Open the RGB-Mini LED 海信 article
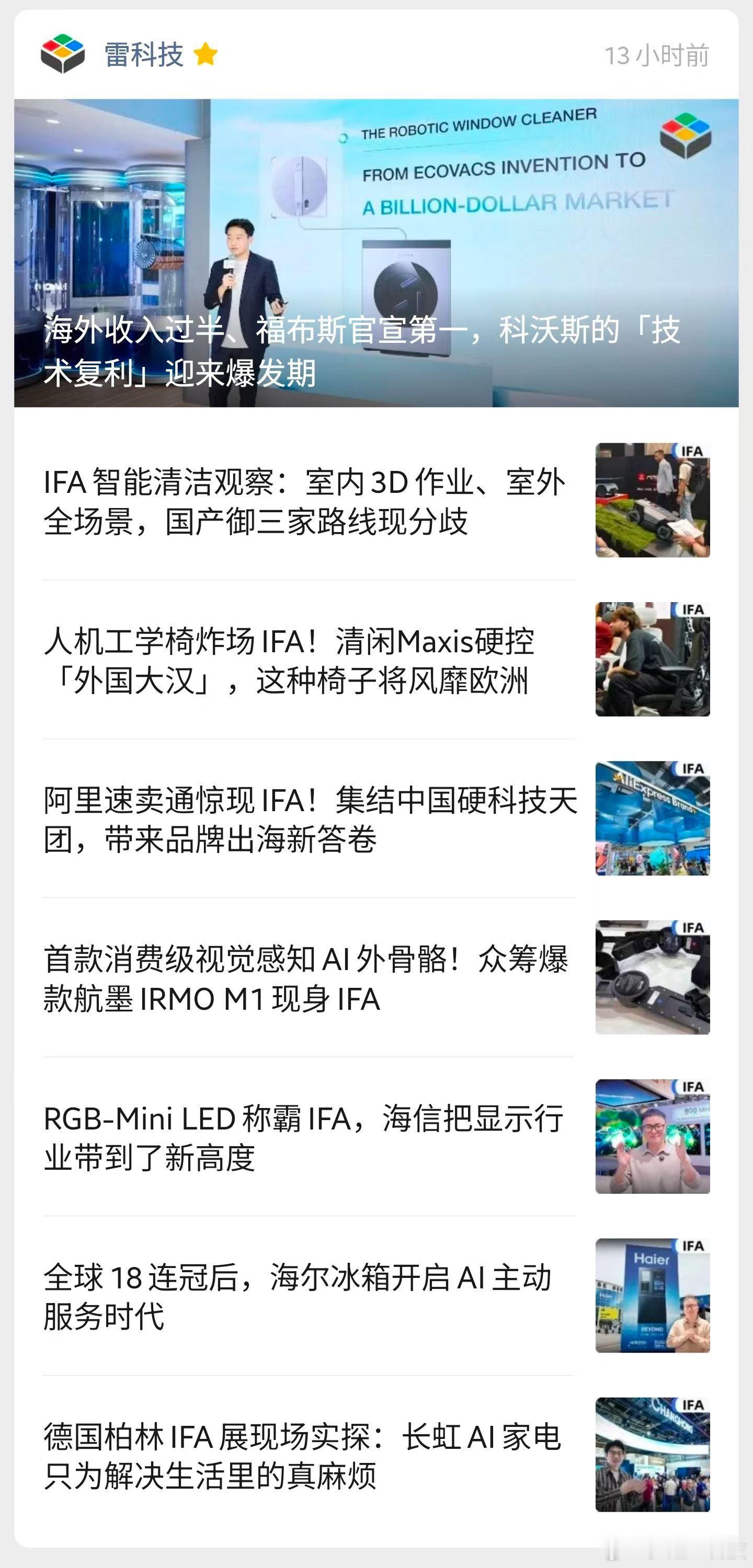Viewport: 753px width, 1568px height. point(376,1136)
